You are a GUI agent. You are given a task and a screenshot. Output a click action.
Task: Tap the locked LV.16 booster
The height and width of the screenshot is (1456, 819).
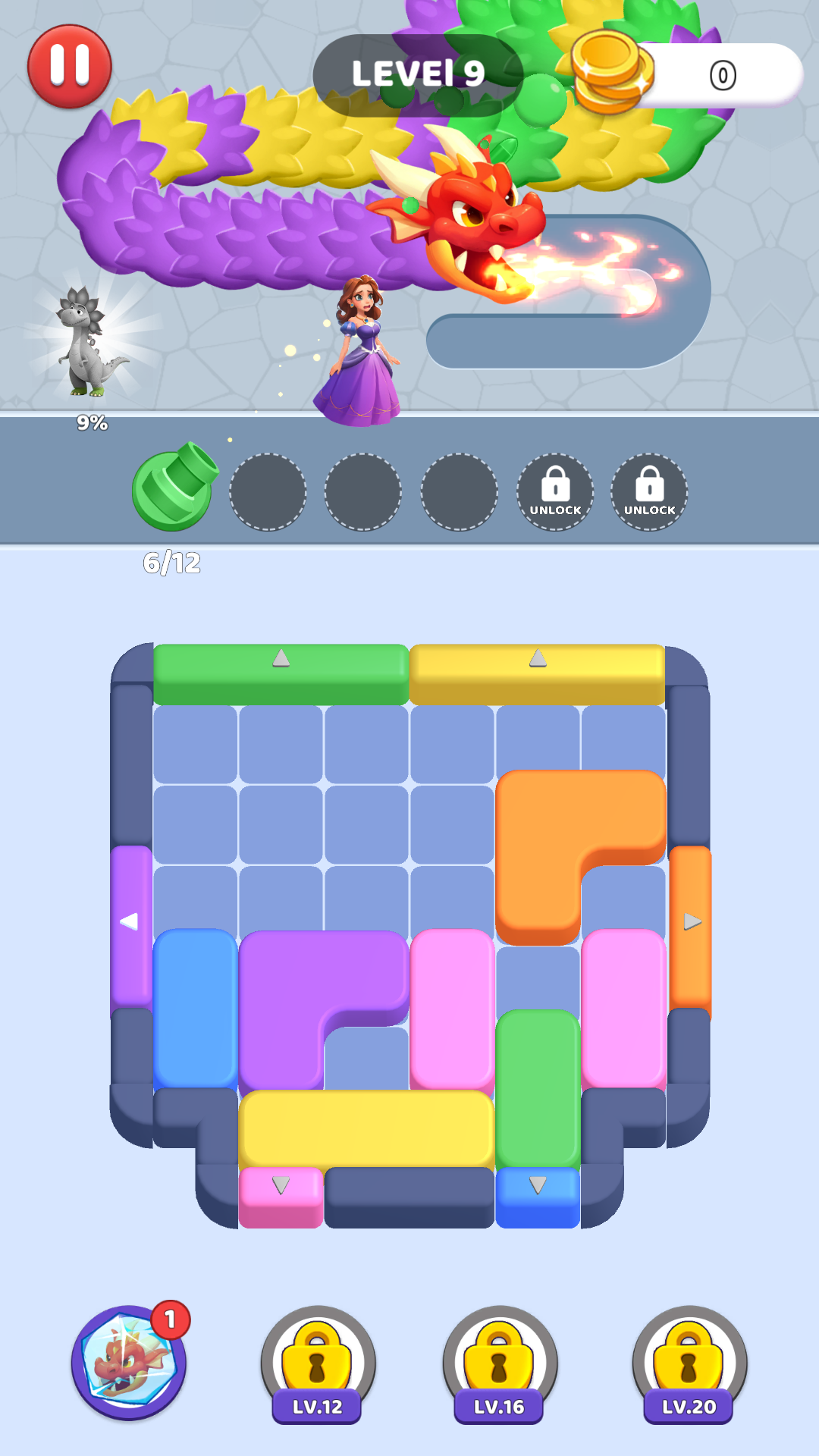[500, 1363]
